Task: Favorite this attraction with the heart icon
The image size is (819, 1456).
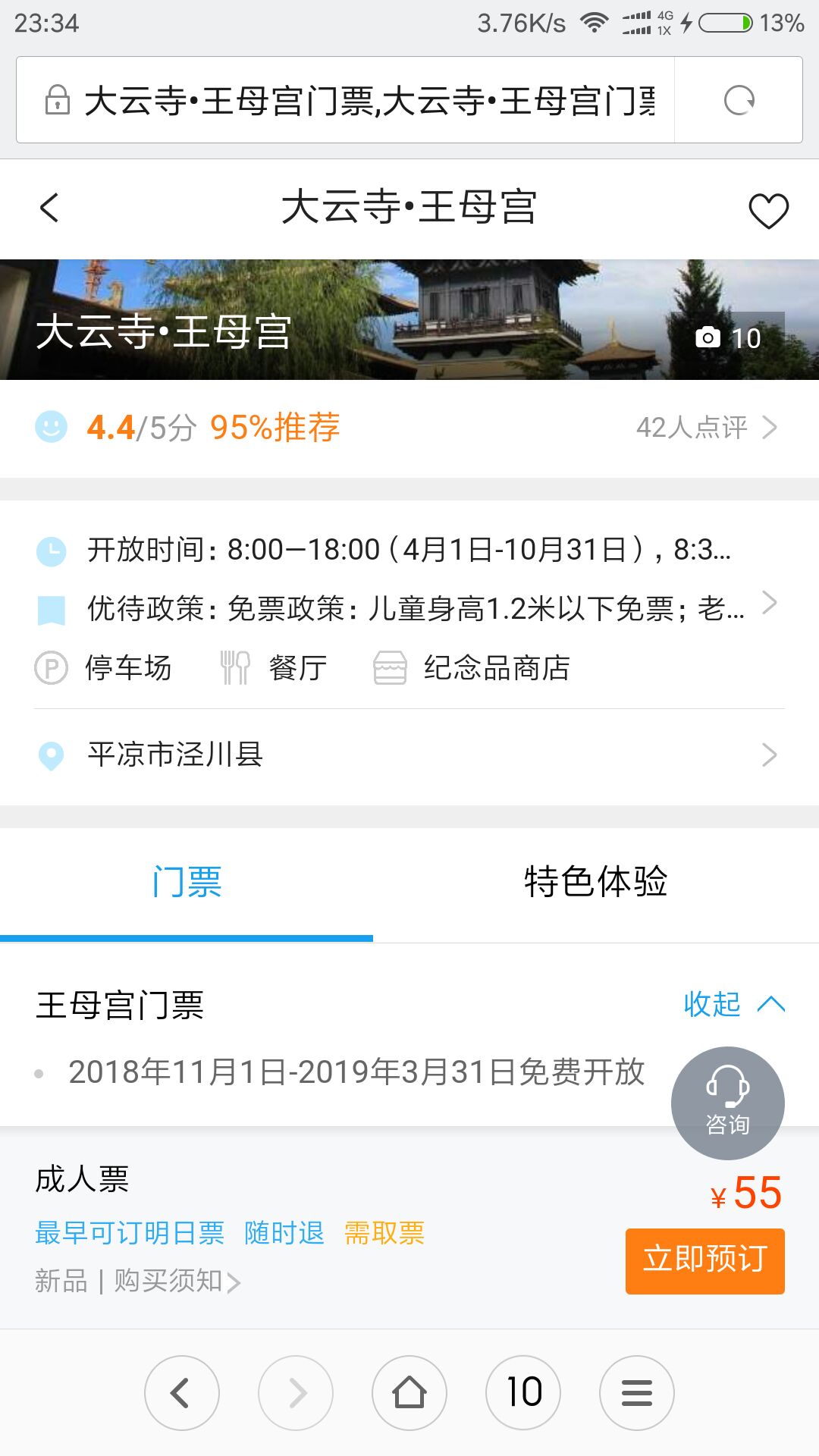Action: pyautogui.click(x=768, y=210)
